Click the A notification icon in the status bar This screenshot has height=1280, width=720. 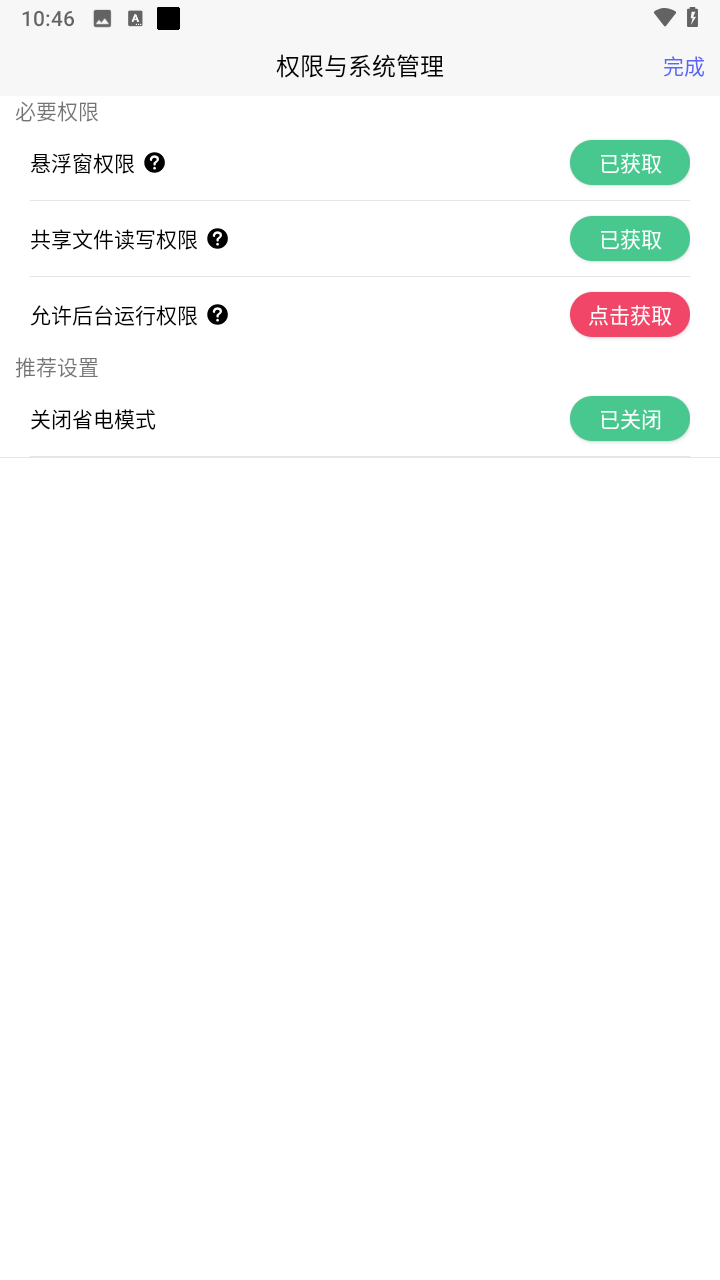tap(135, 17)
